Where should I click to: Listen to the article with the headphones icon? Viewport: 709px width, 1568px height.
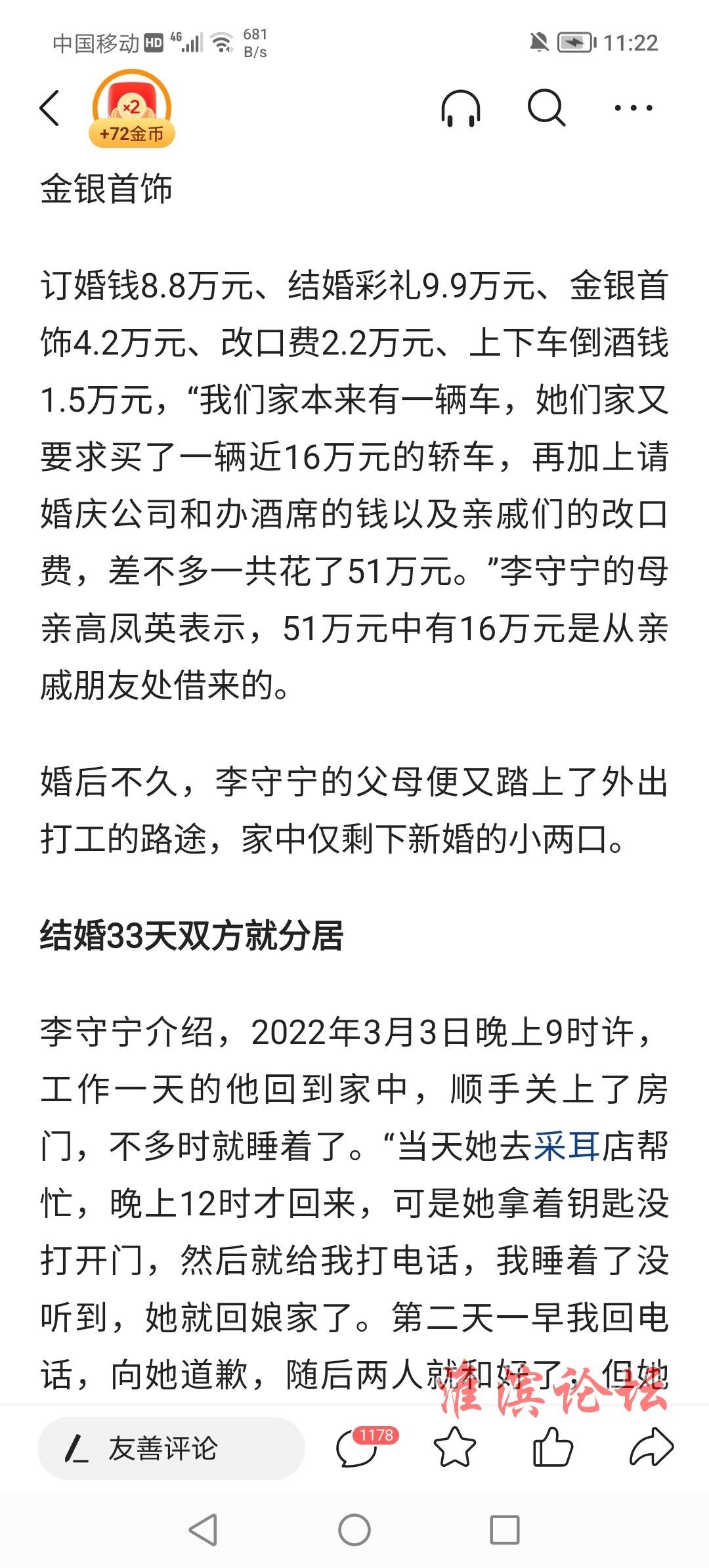click(x=461, y=108)
